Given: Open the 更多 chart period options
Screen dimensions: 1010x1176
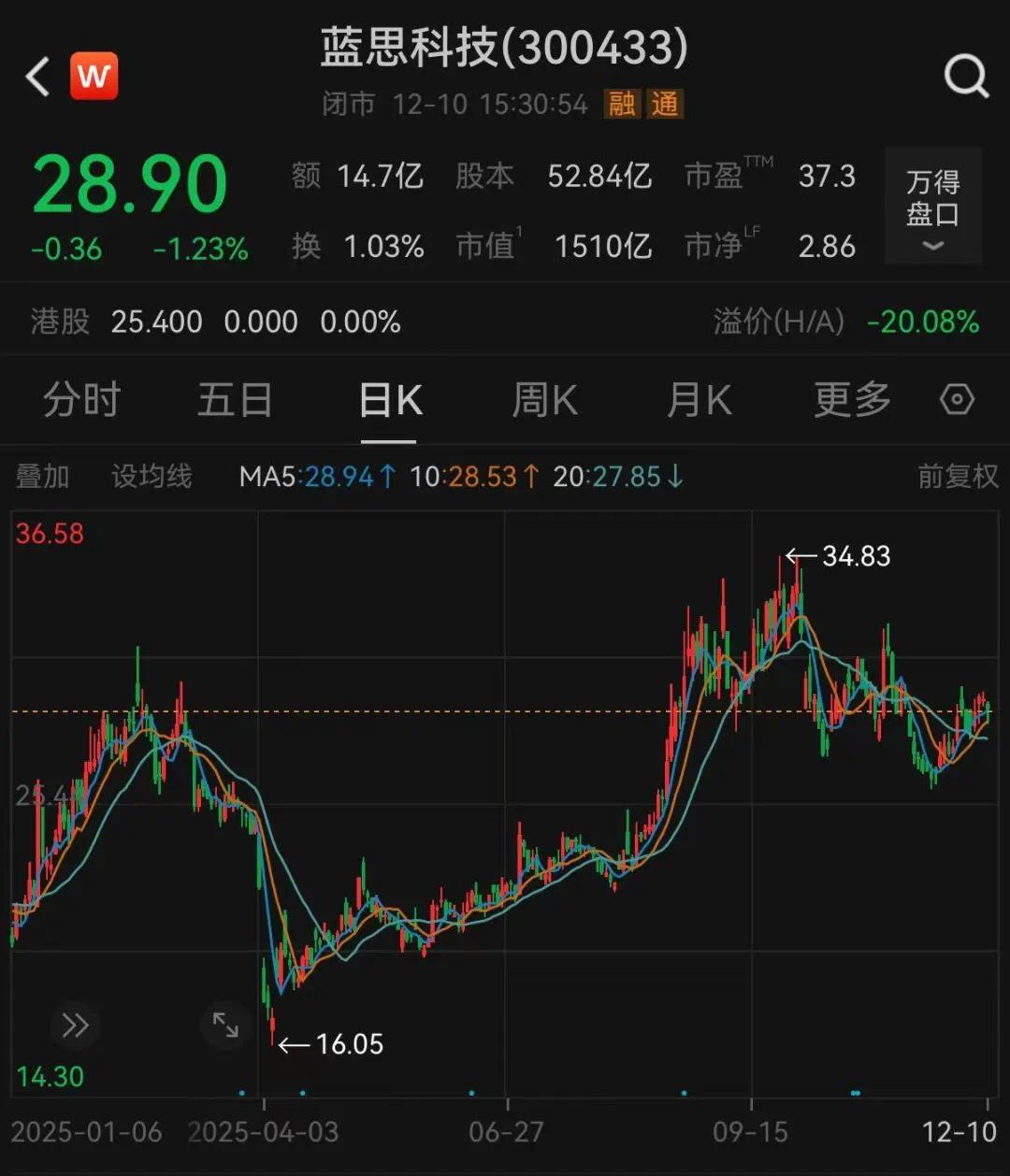Looking at the screenshot, I should coord(852,400).
